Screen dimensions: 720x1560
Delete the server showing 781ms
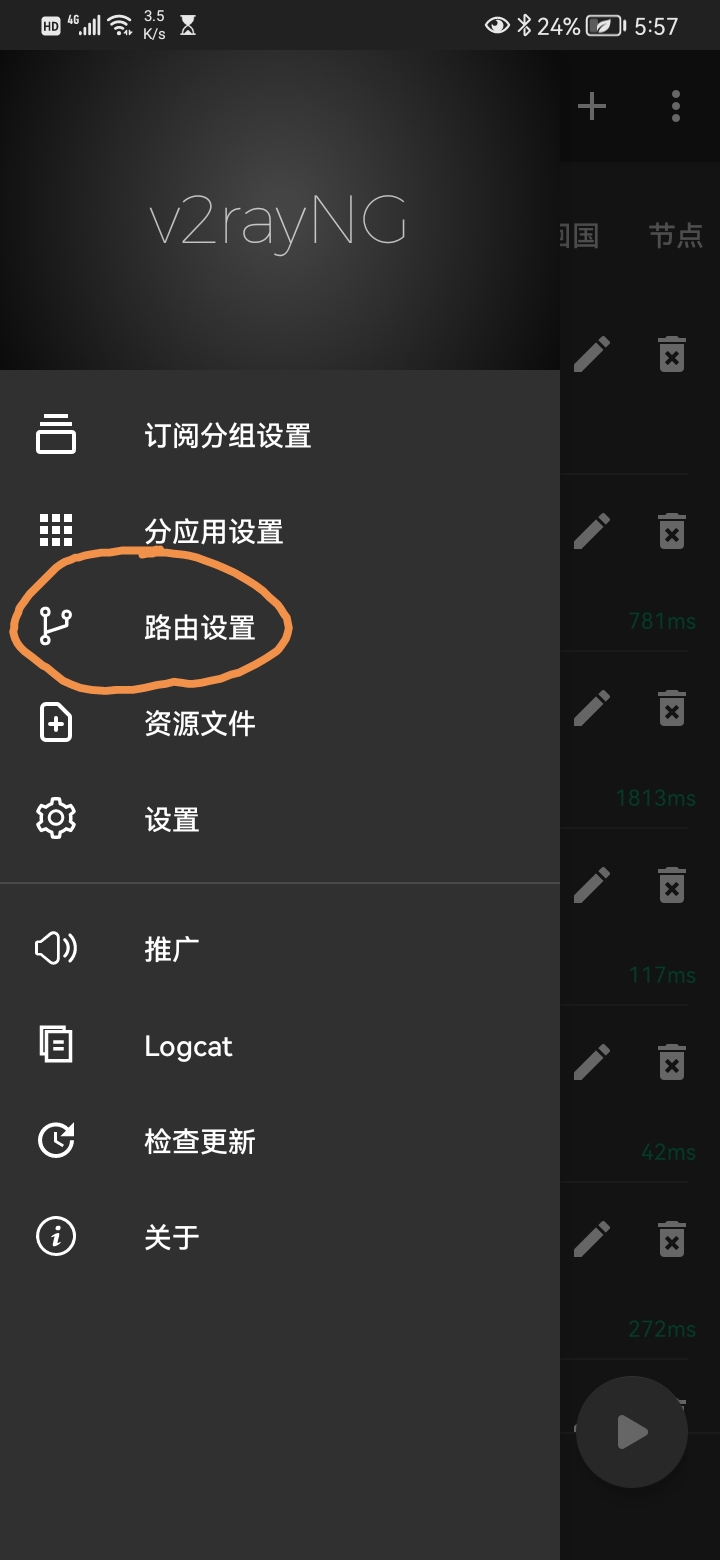(x=672, y=531)
